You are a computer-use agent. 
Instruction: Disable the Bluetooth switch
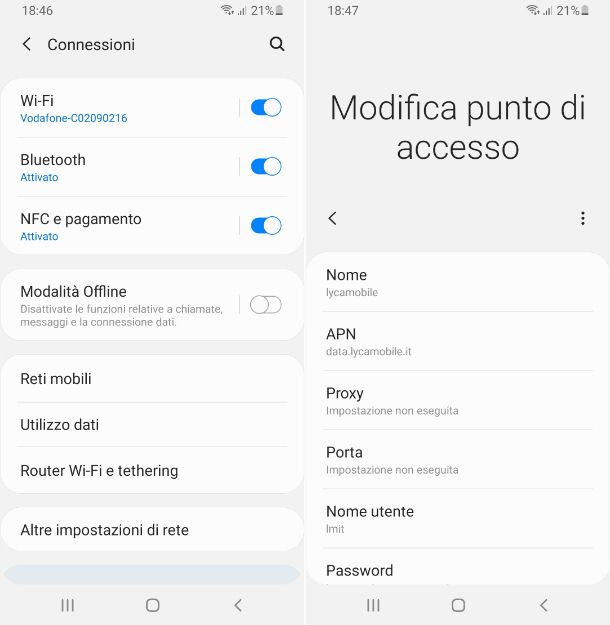point(265,167)
